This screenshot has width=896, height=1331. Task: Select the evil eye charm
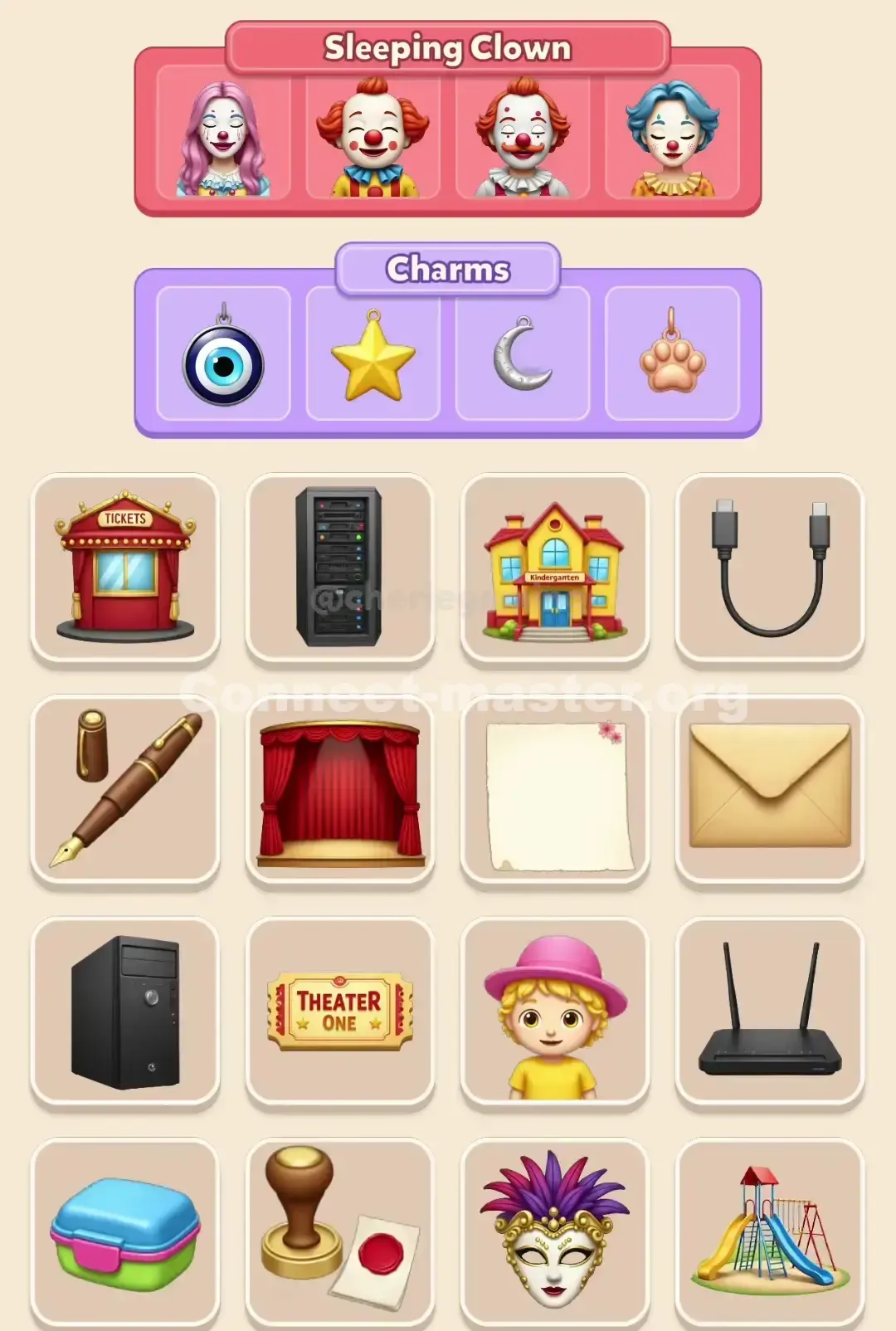pyautogui.click(x=222, y=357)
